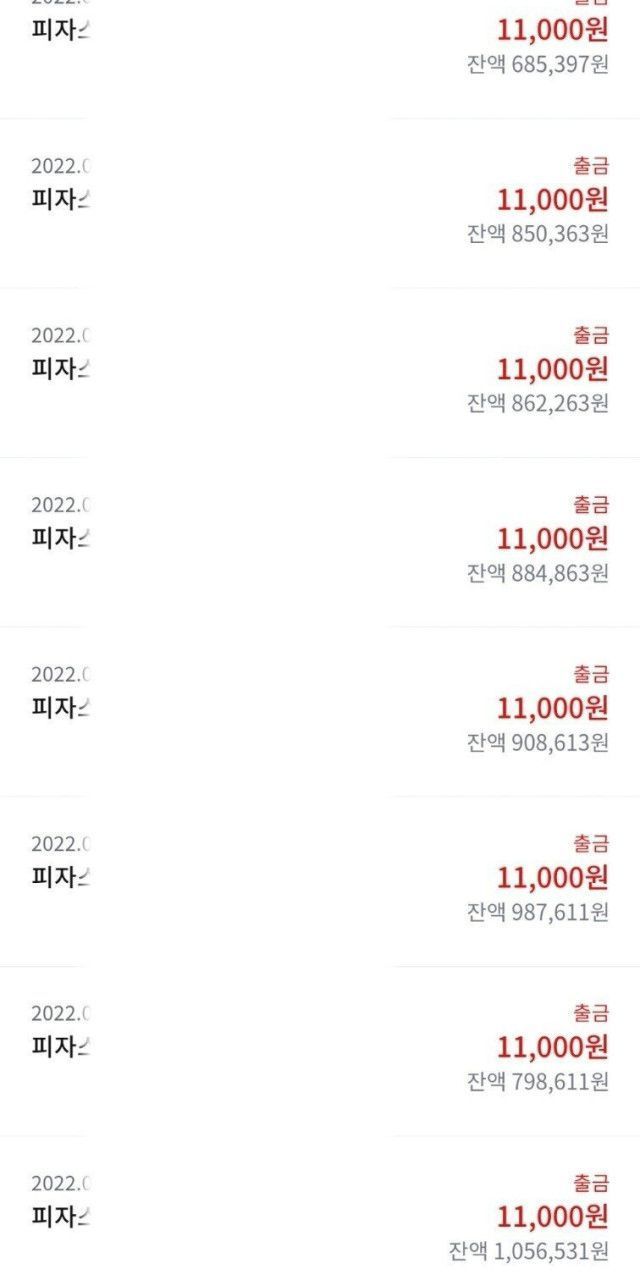View details of the 987,611원 balance transaction
The height and width of the screenshot is (1280, 640).
pos(320,879)
